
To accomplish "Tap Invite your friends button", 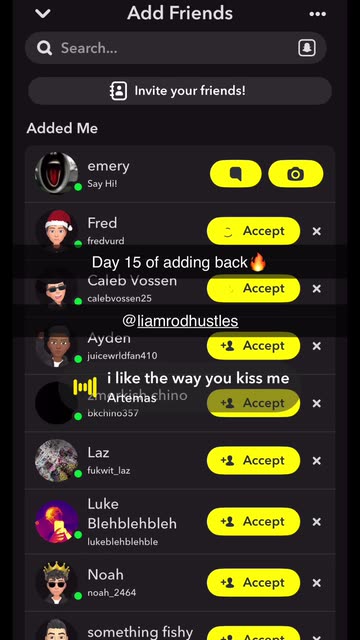I will point(180,91).
